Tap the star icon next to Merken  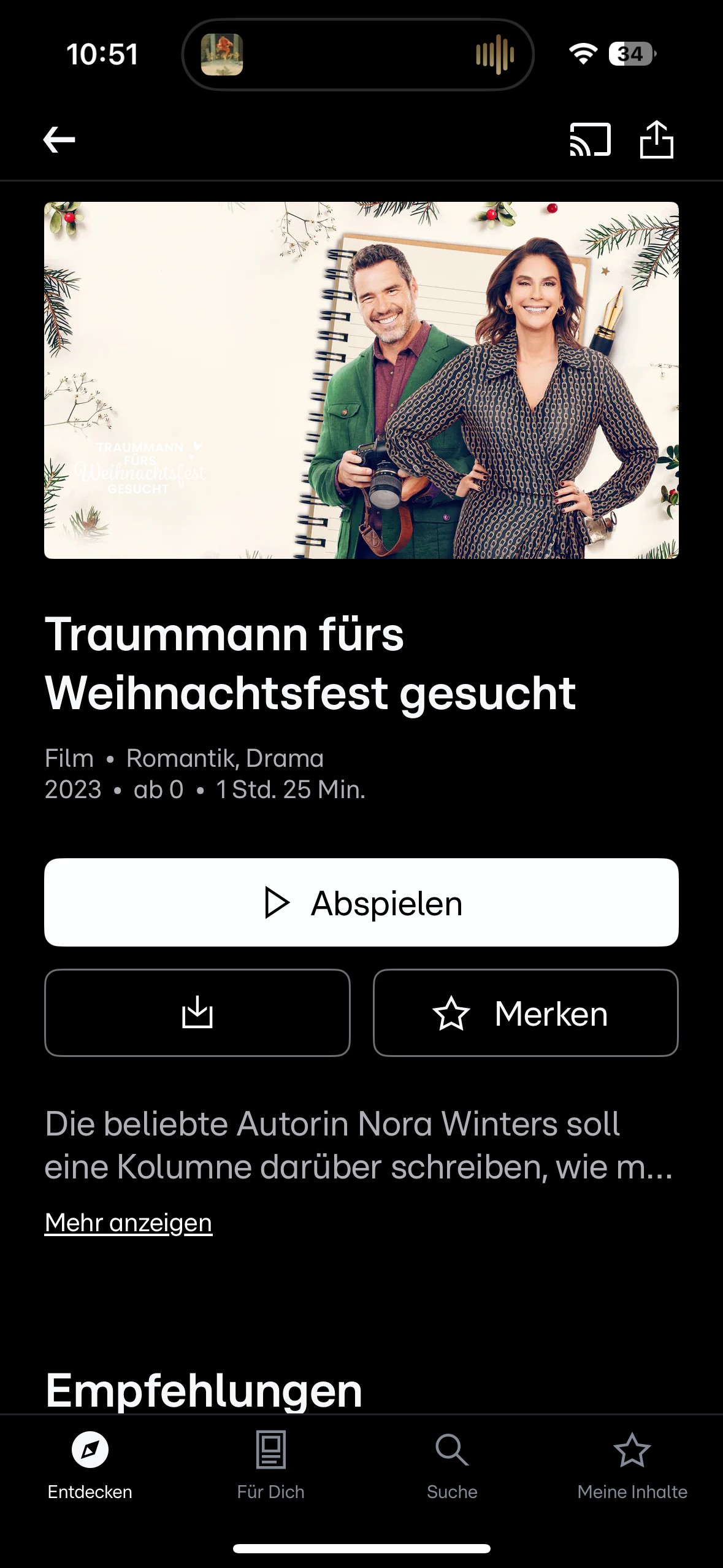(452, 1013)
